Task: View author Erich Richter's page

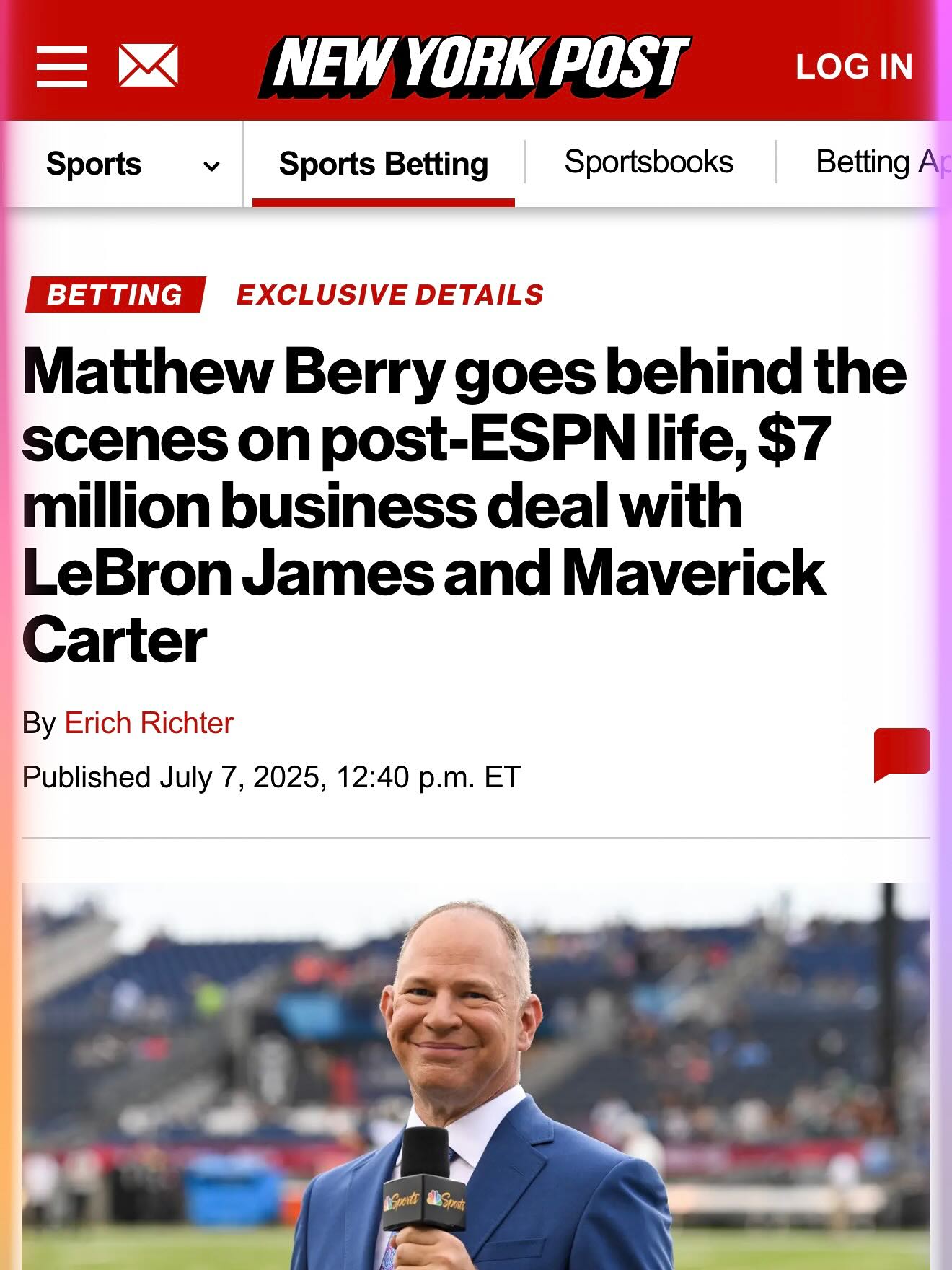Action: pos(149,723)
